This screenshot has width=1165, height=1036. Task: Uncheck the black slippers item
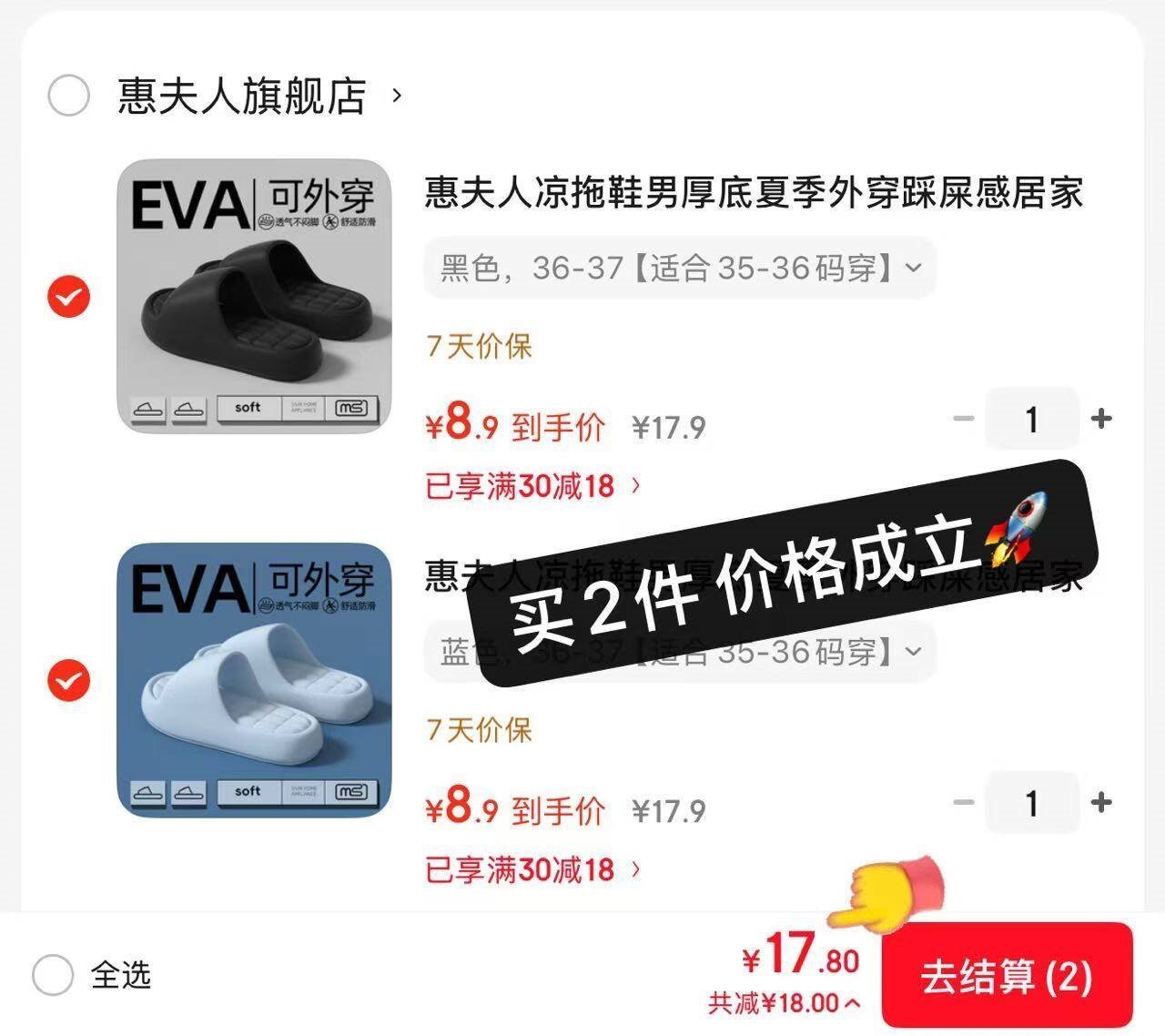(69, 297)
